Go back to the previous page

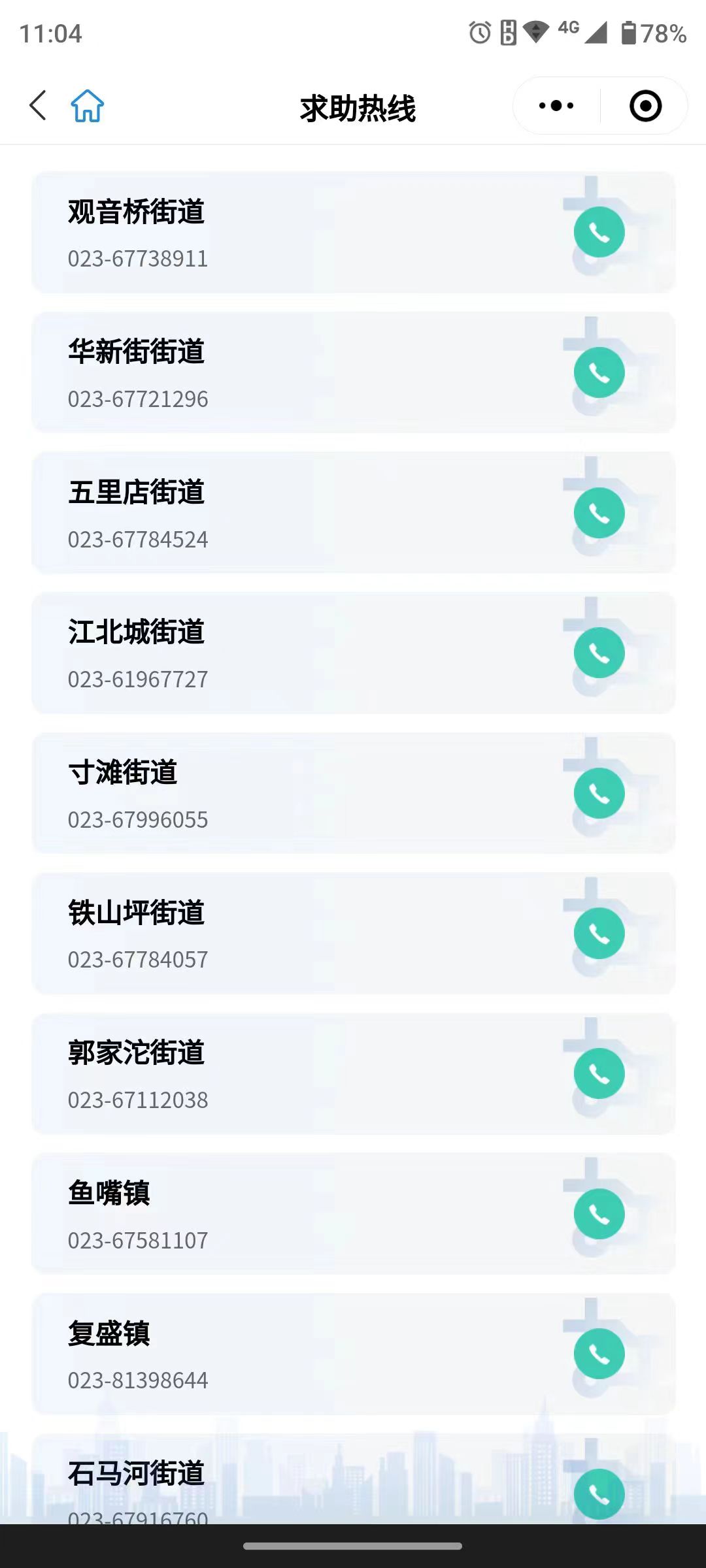38,106
